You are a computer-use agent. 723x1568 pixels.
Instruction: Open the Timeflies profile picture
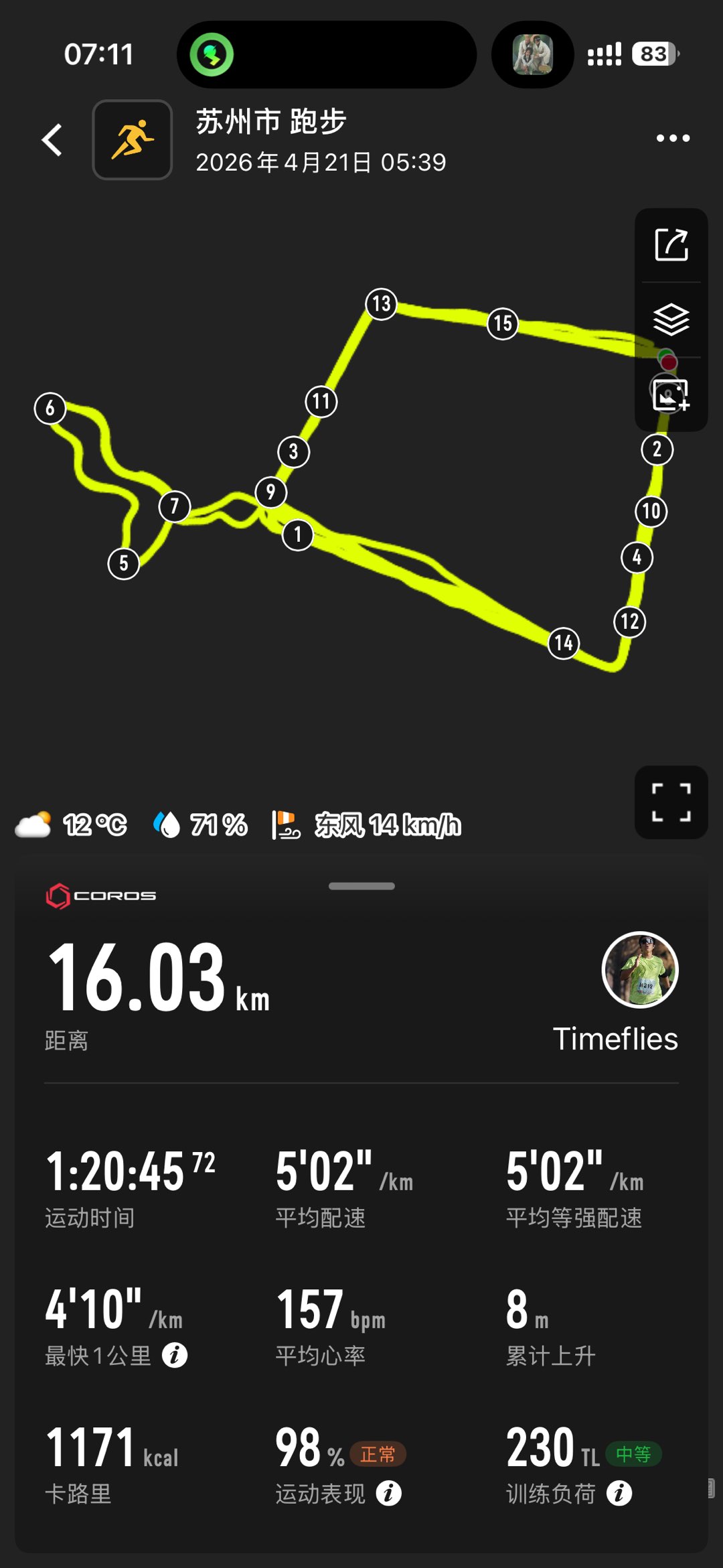[640, 969]
